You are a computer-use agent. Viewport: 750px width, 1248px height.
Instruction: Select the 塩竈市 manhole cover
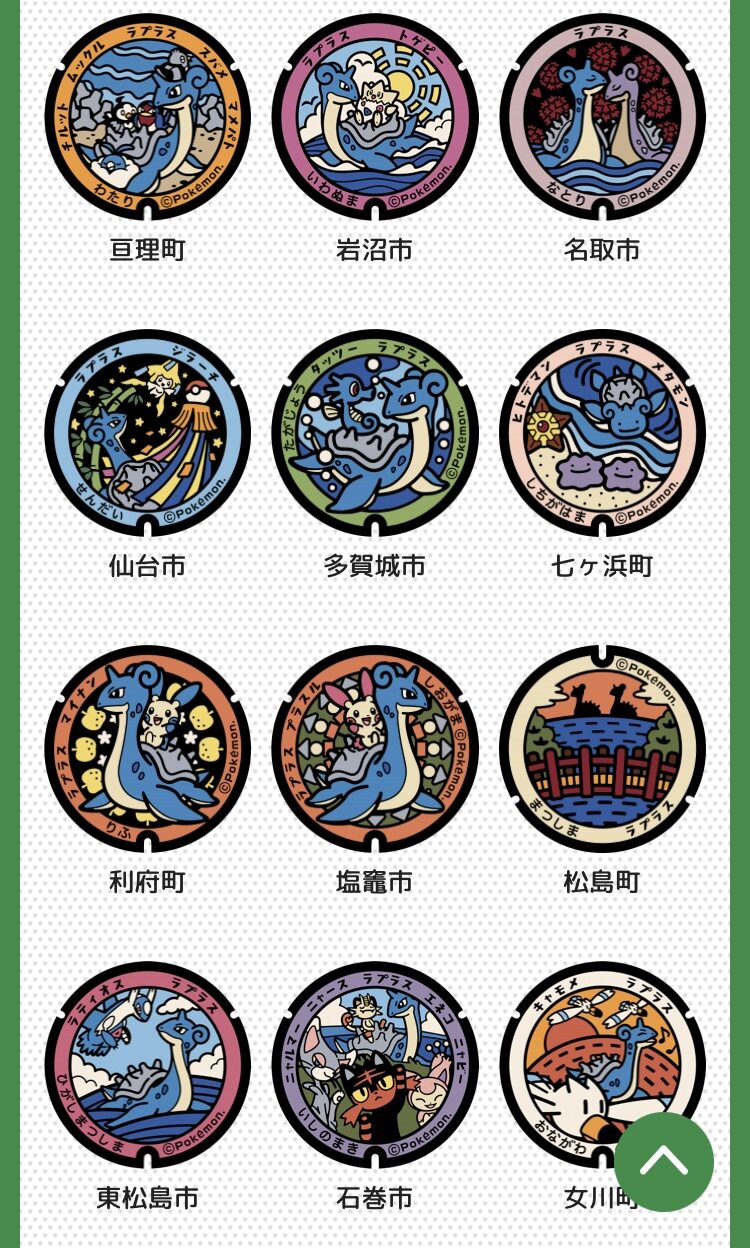click(375, 750)
